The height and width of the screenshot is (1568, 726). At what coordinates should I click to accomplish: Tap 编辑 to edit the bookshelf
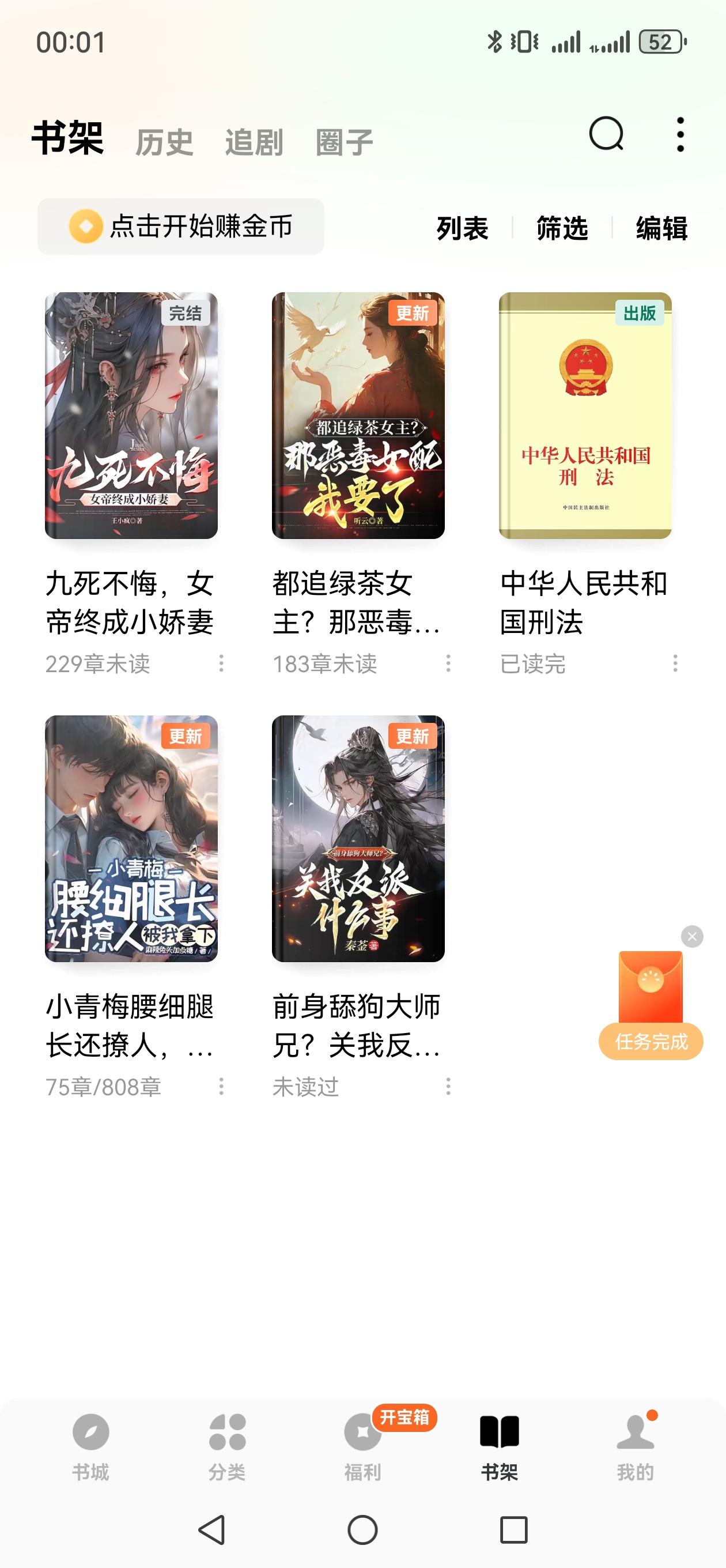(x=661, y=228)
